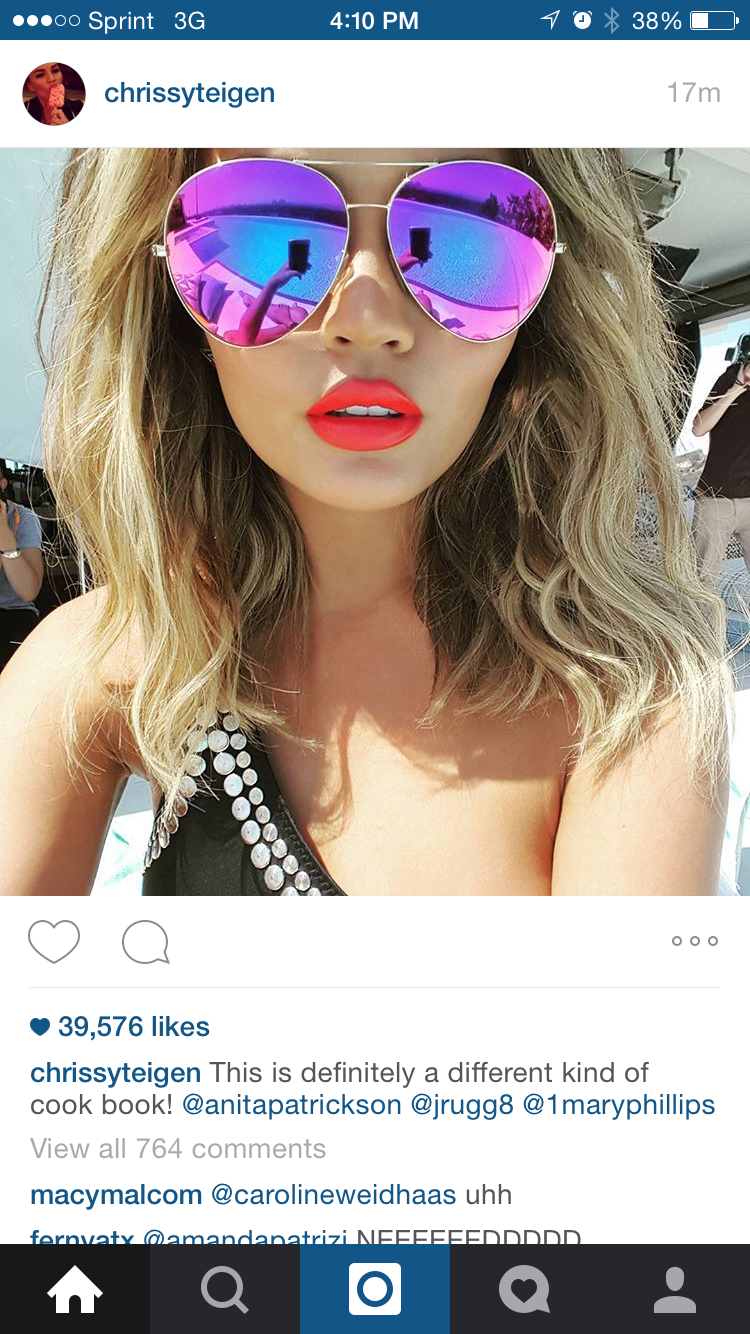Open the three-dot post options menu
Viewport: 750px width, 1334px height.
point(695,941)
